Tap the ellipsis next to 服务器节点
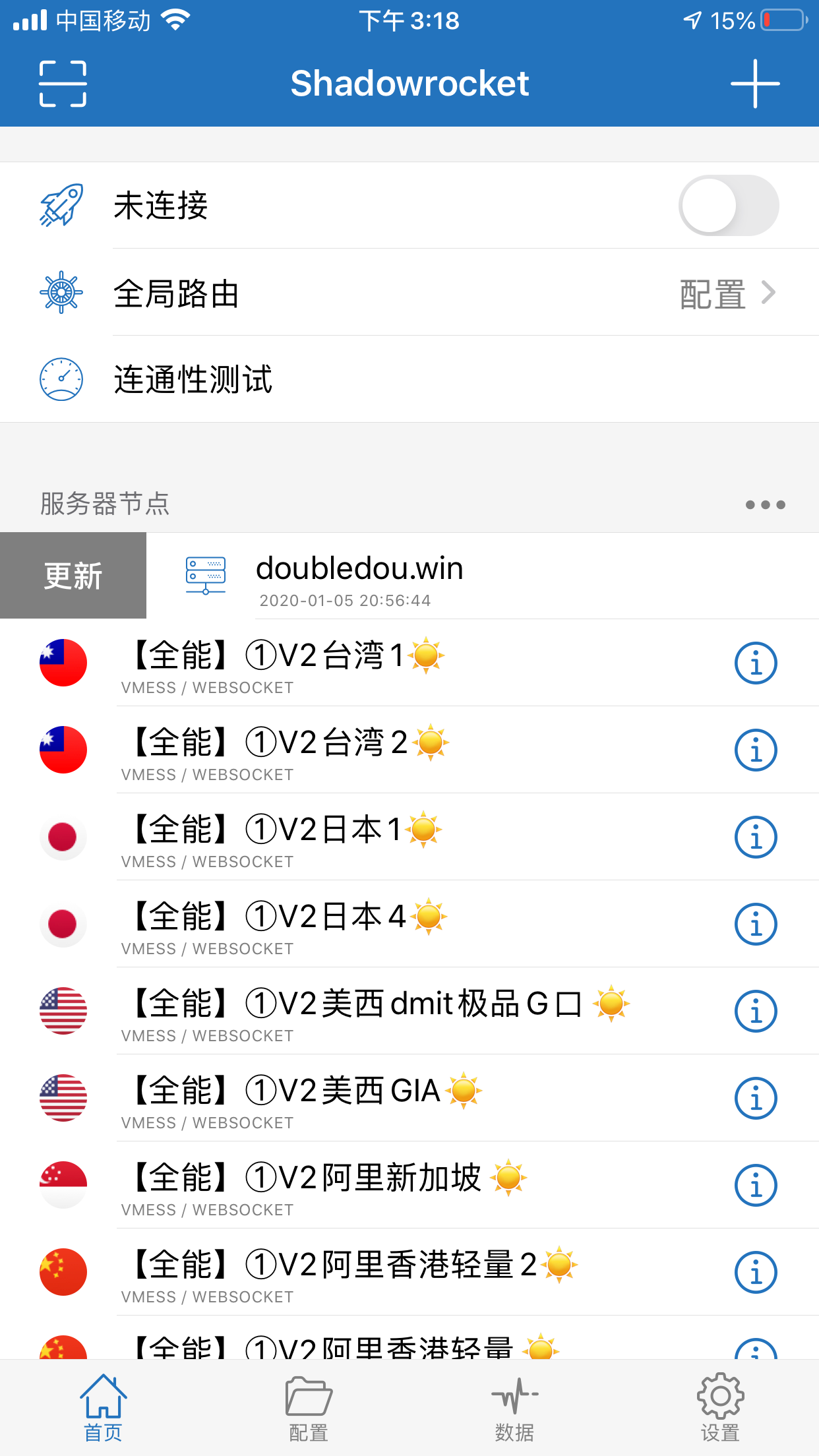Image resolution: width=819 pixels, height=1456 pixels. click(x=765, y=505)
